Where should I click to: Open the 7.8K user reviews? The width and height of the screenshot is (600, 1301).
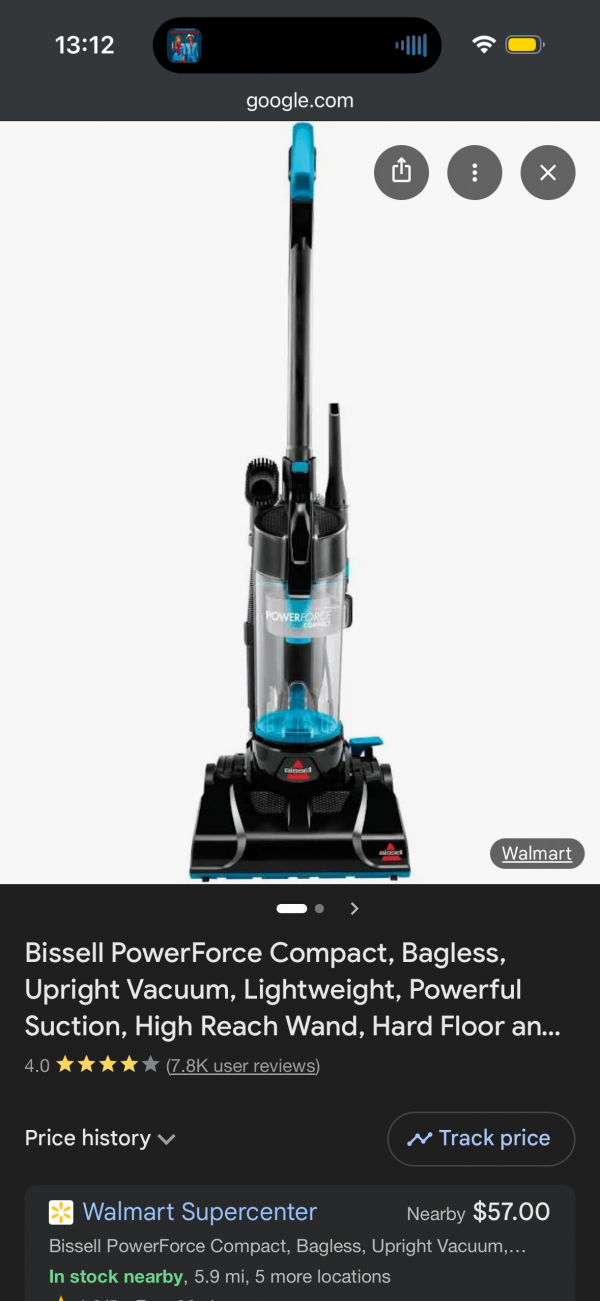point(243,1065)
